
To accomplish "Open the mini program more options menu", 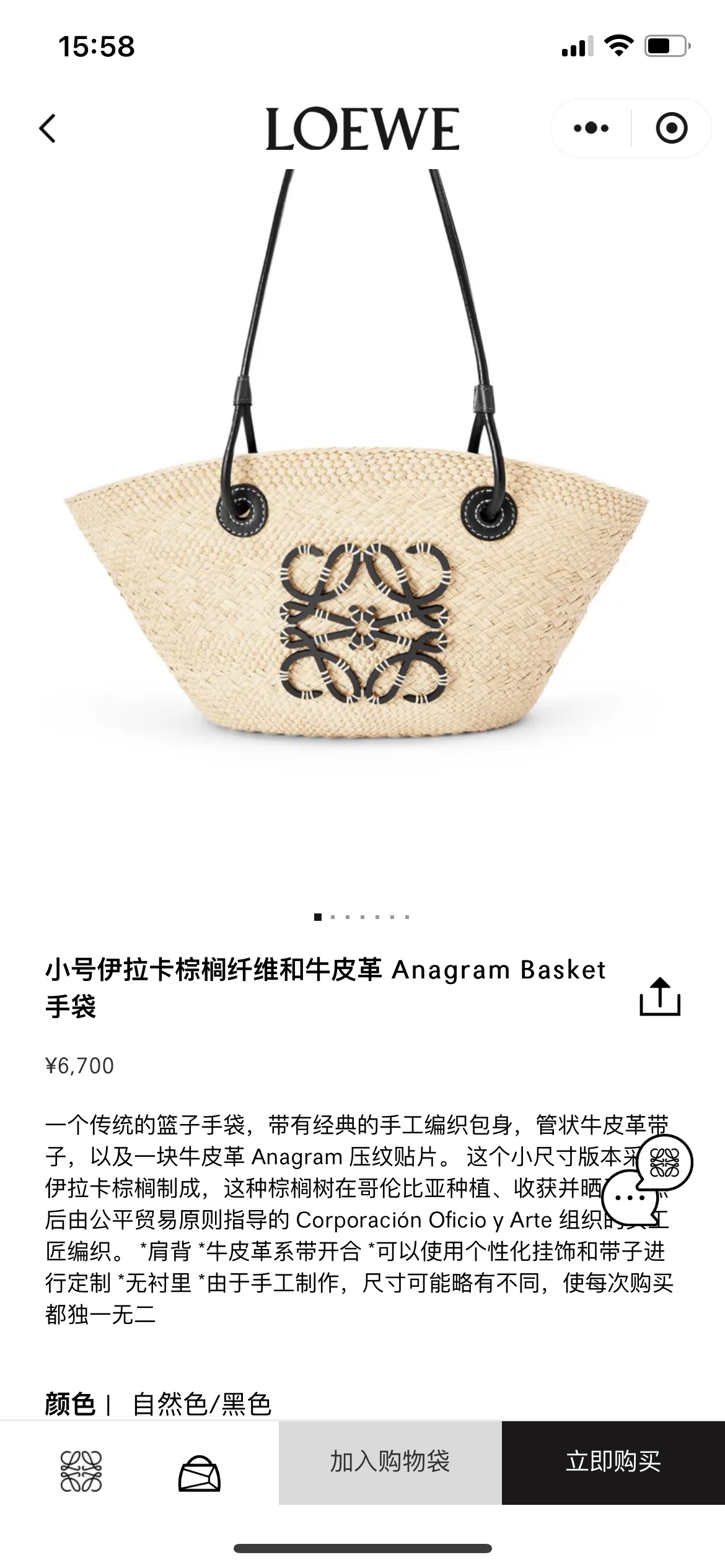I will pos(591,129).
